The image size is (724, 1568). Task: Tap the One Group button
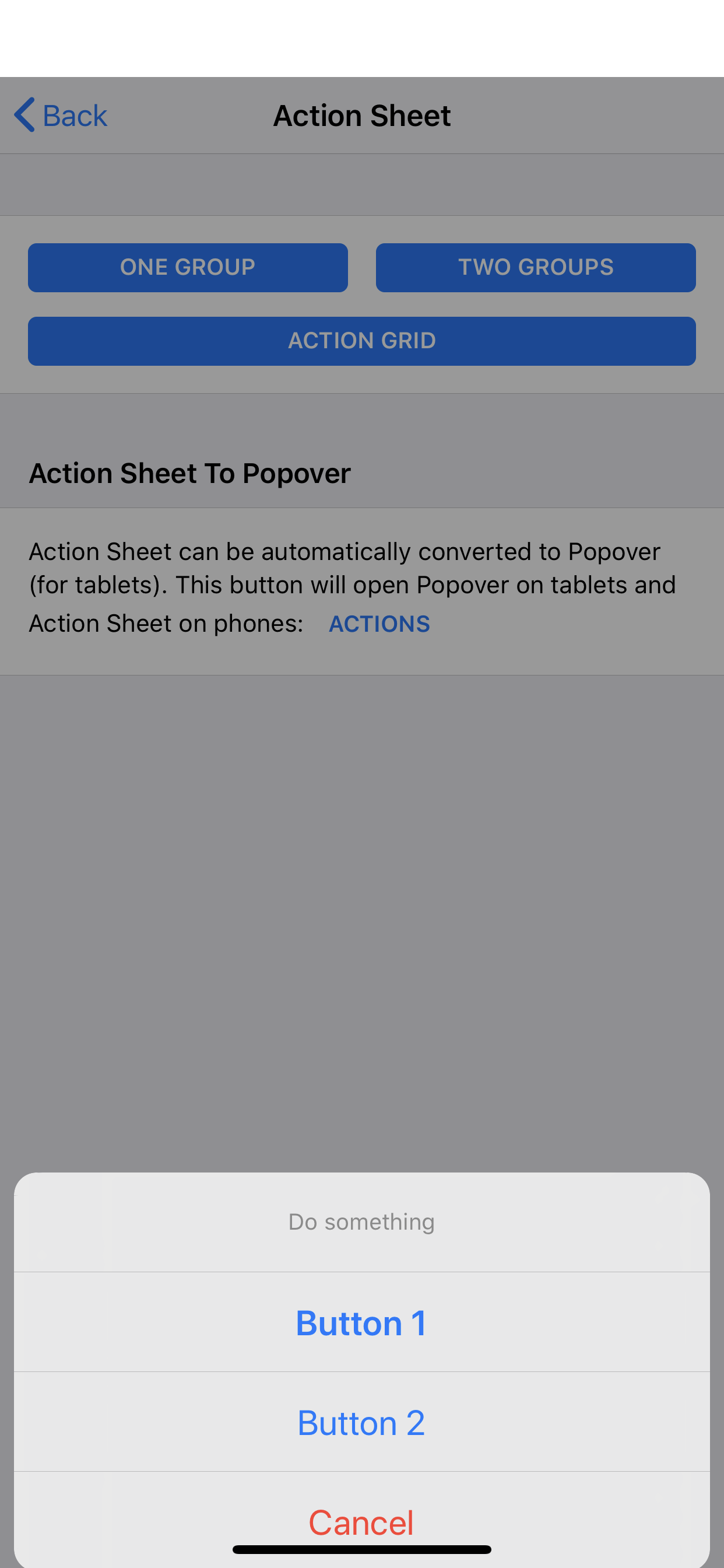point(187,268)
